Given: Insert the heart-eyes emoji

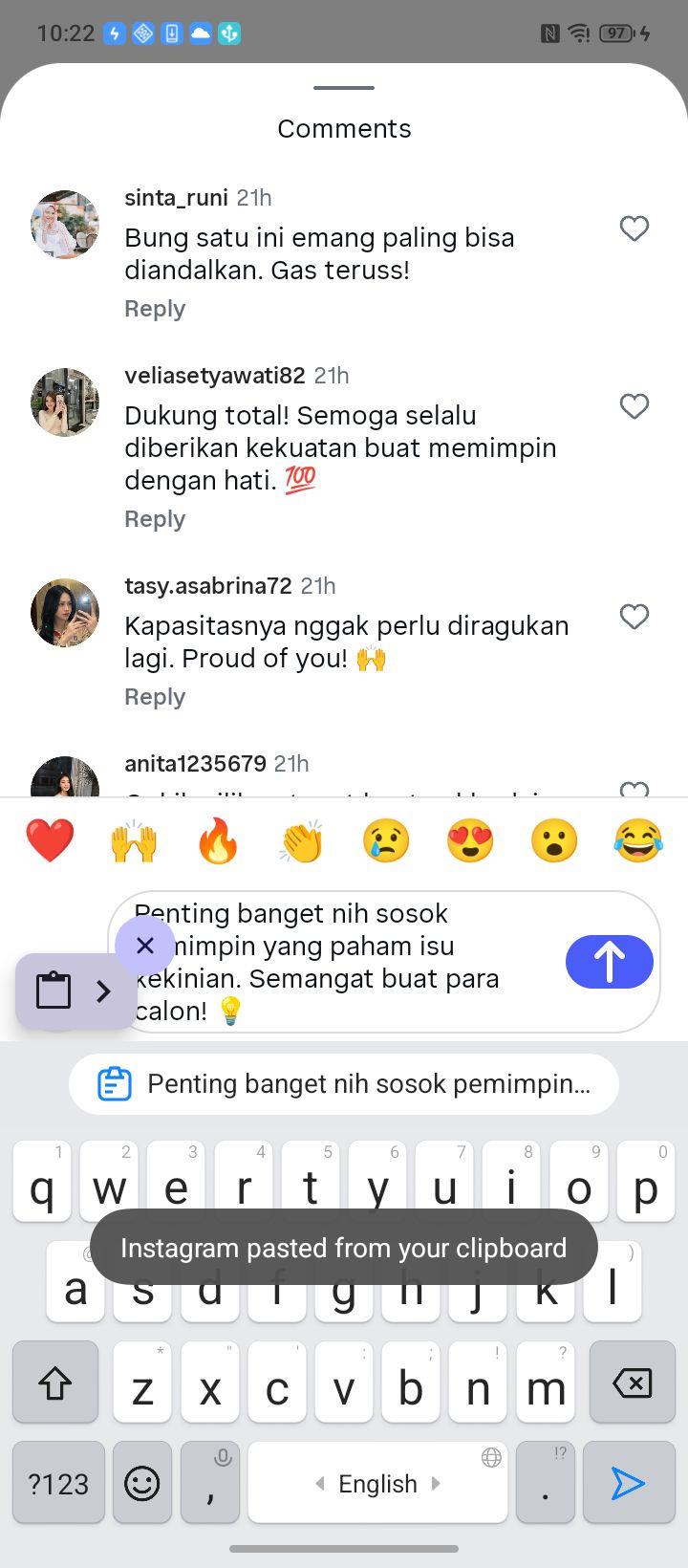Looking at the screenshot, I should coord(470,841).
